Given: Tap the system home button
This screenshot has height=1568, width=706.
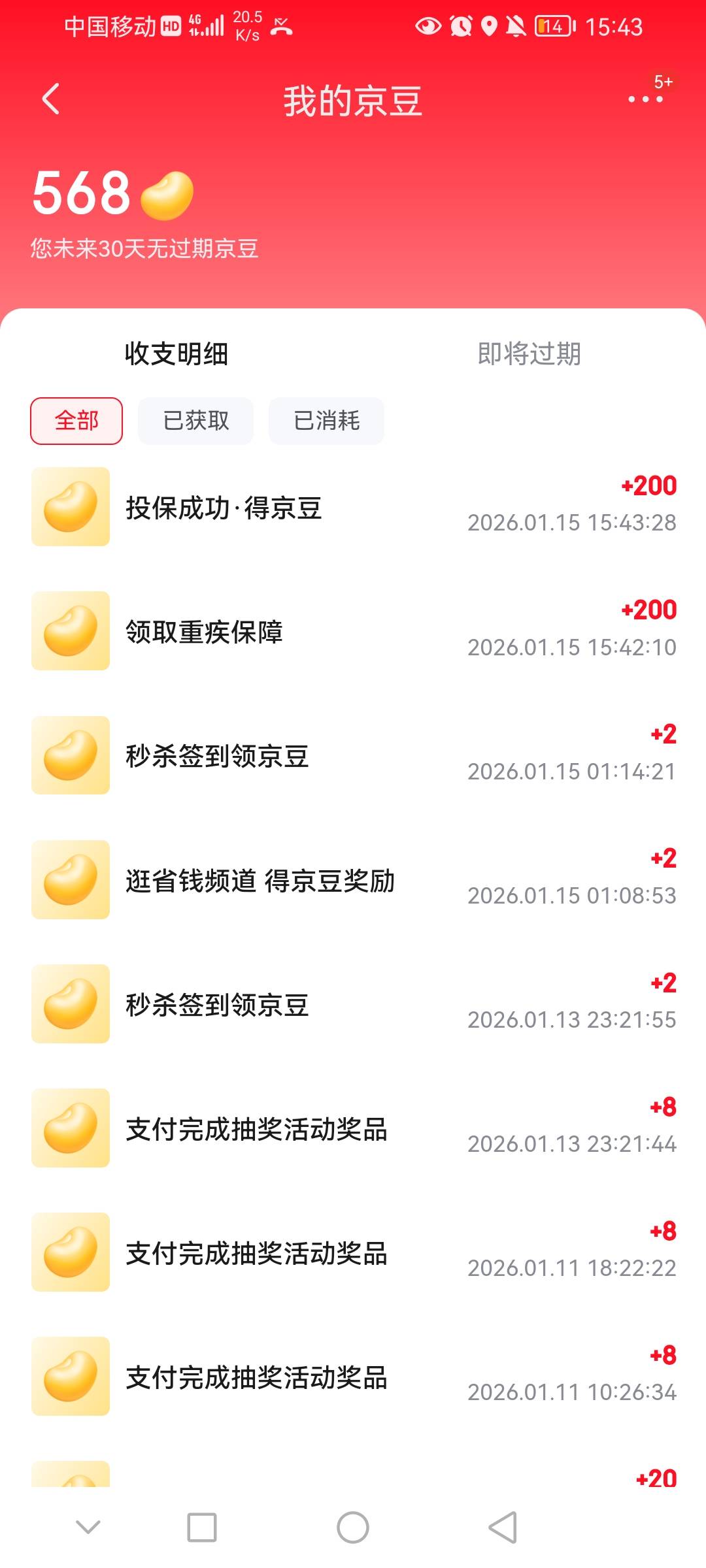Looking at the screenshot, I should tap(353, 1527).
